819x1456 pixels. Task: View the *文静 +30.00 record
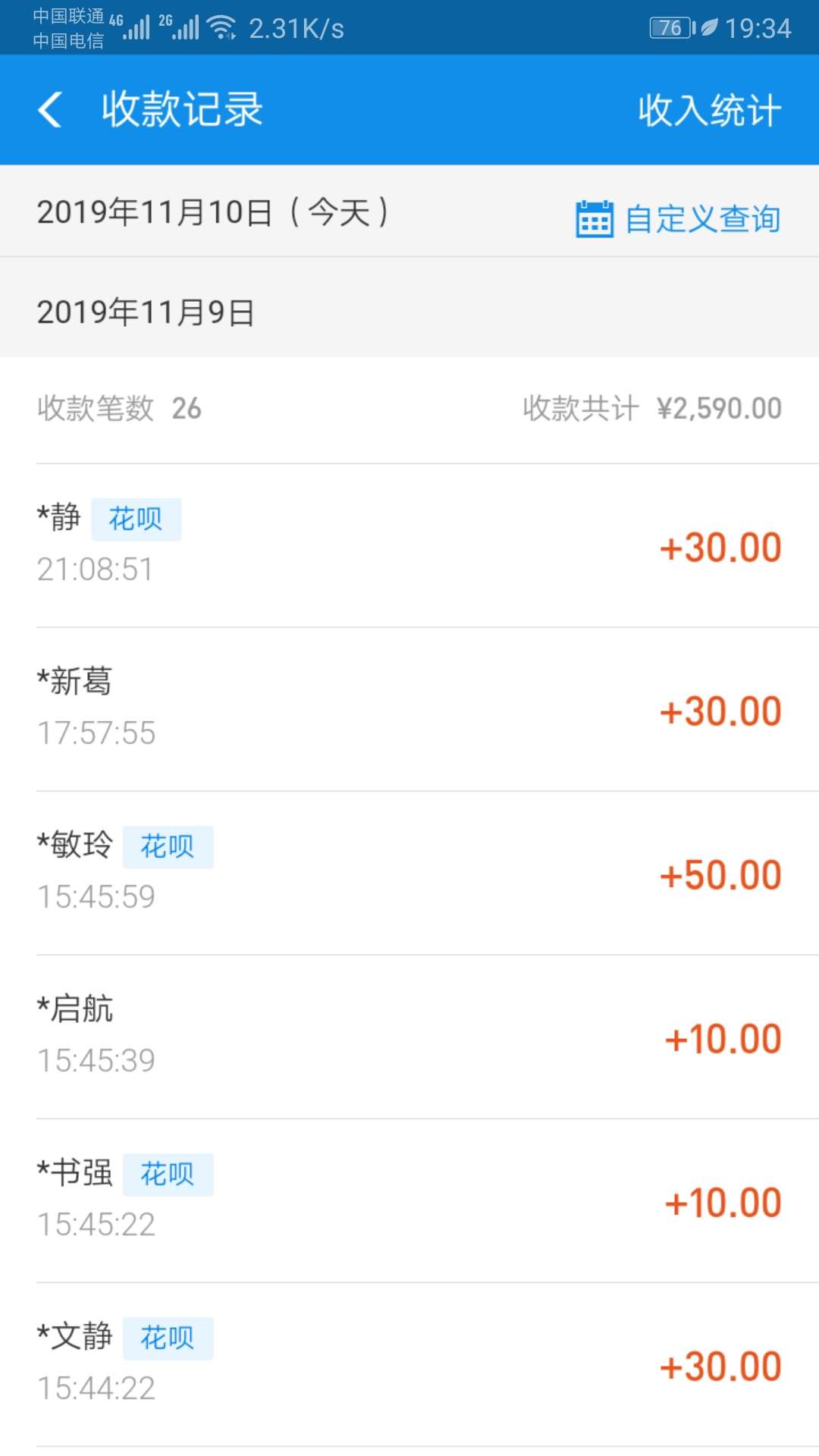click(x=409, y=1365)
